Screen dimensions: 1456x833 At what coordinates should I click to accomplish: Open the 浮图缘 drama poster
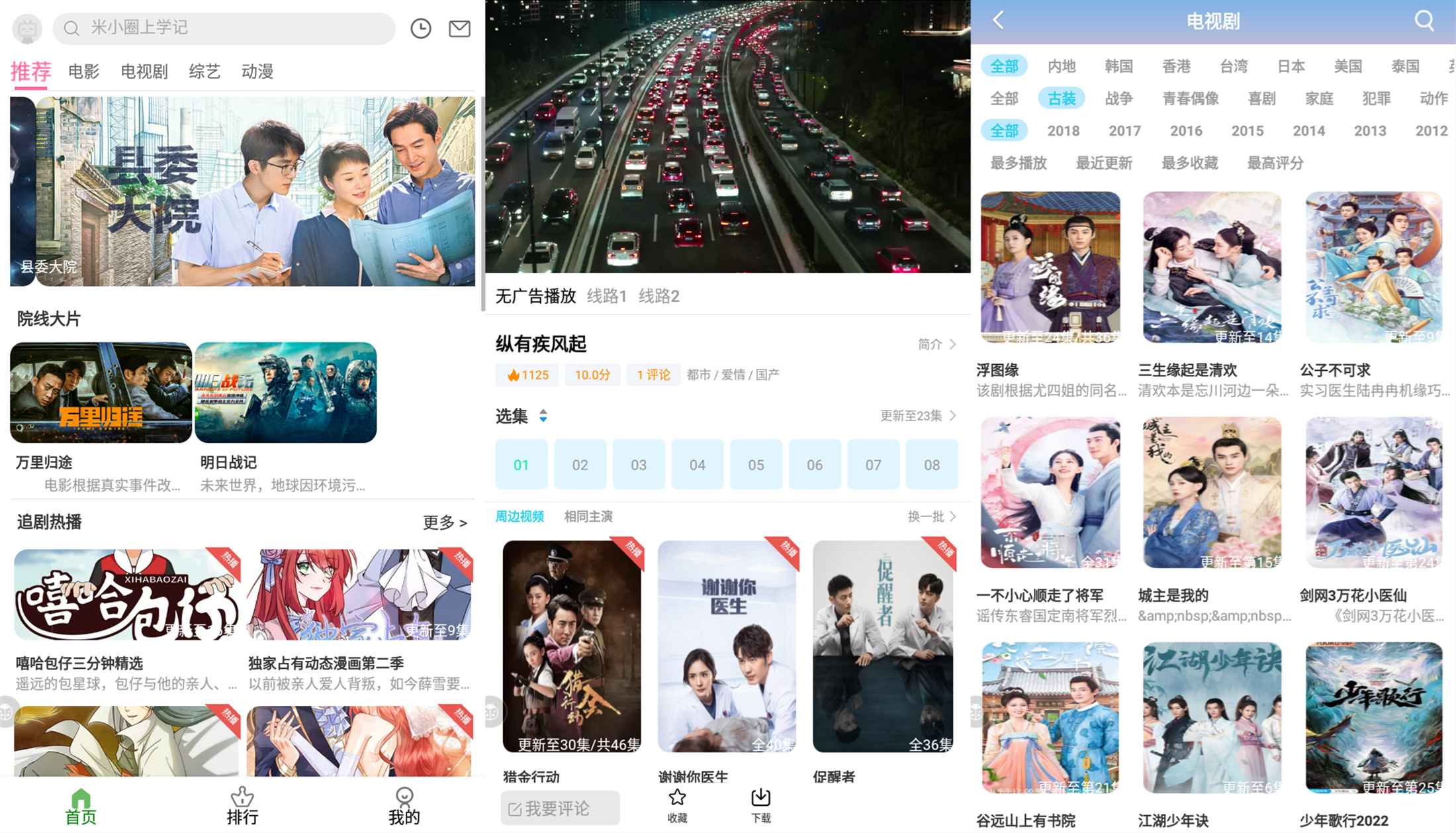click(1050, 268)
